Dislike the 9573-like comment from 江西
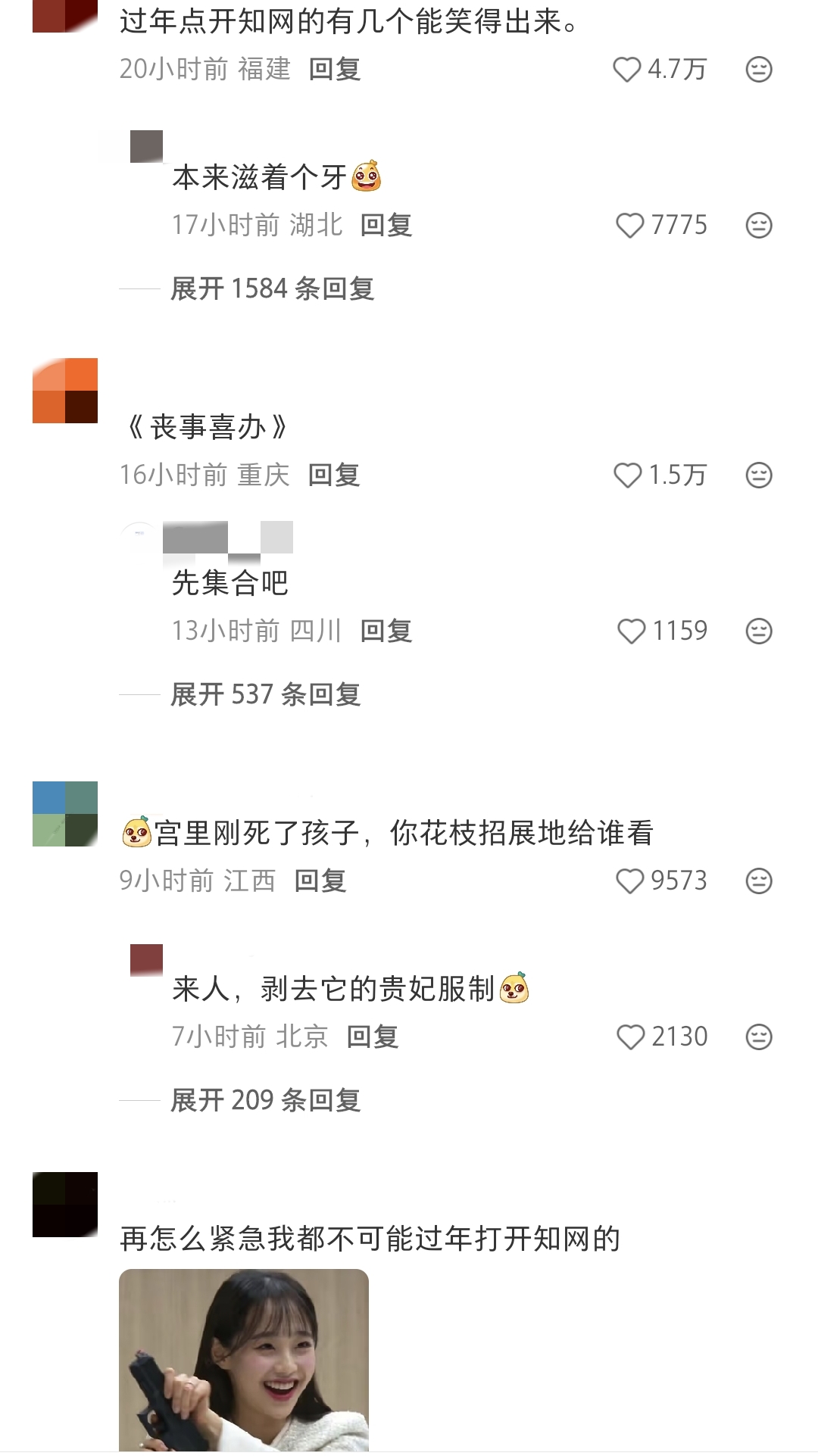Image resolution: width=818 pixels, height=1456 pixels. click(x=759, y=881)
